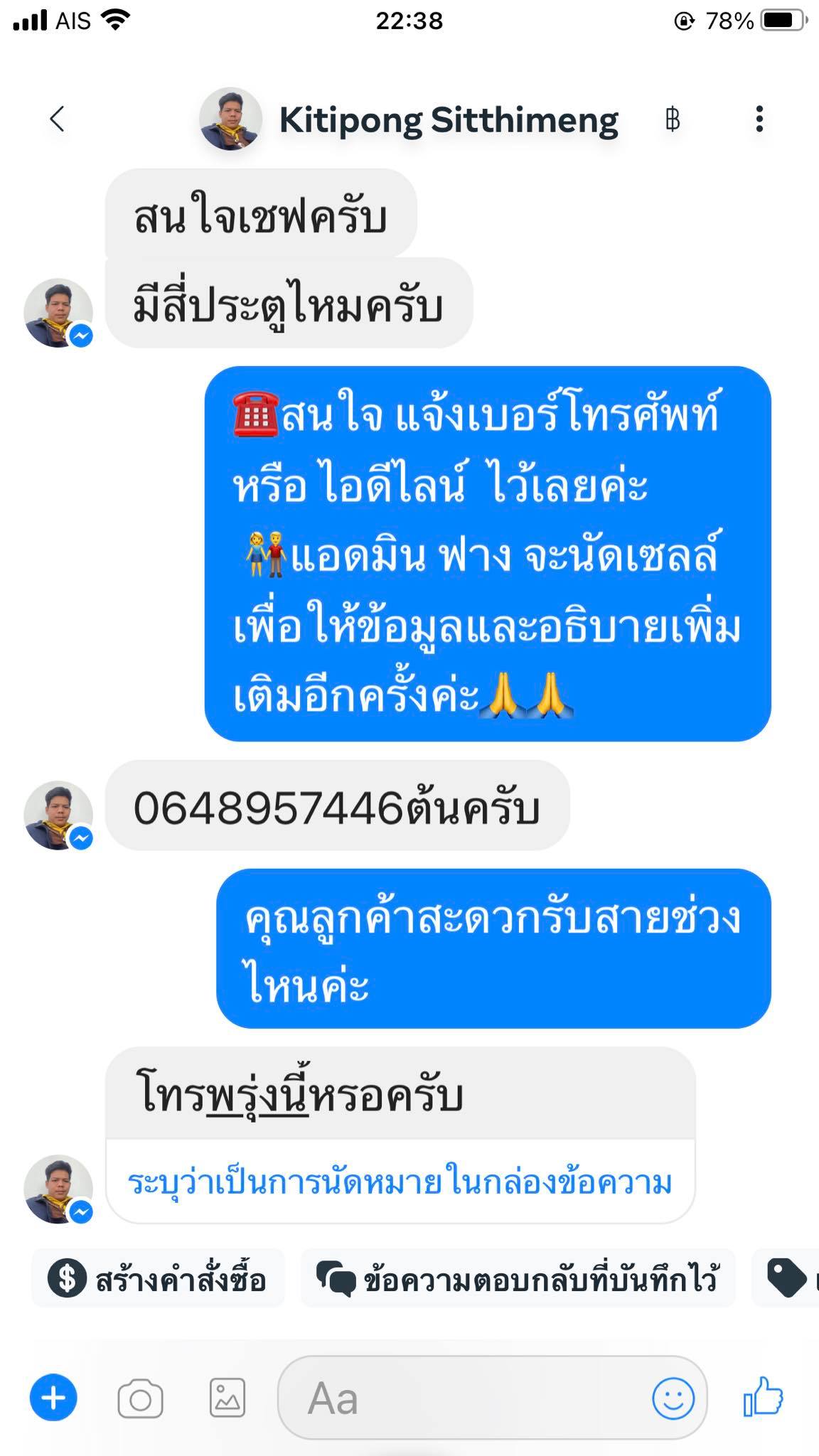This screenshot has width=819, height=1456.
Task: Select the สร้างคำสั่งซื้อ chip
Action: pyautogui.click(x=158, y=1278)
